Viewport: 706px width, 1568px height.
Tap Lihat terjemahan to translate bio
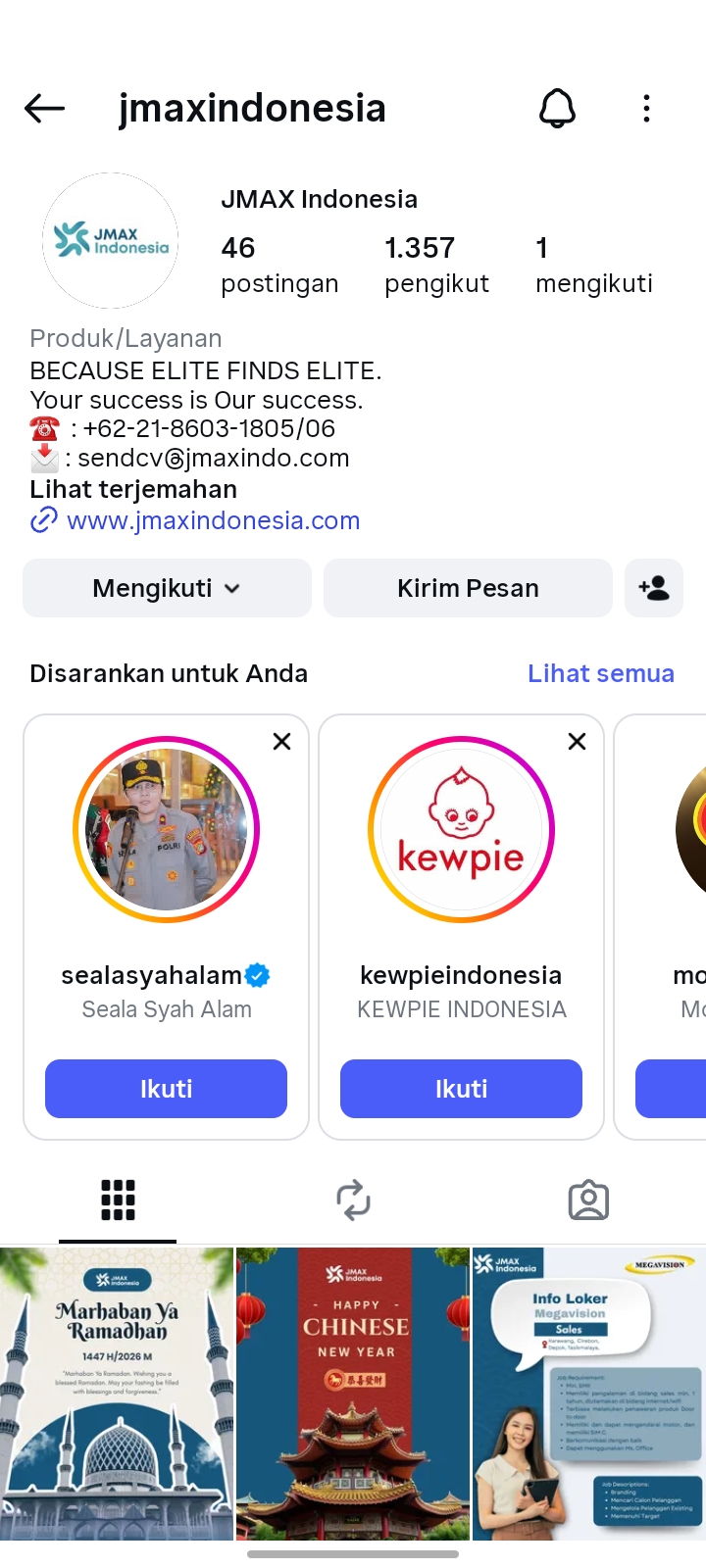[133, 489]
